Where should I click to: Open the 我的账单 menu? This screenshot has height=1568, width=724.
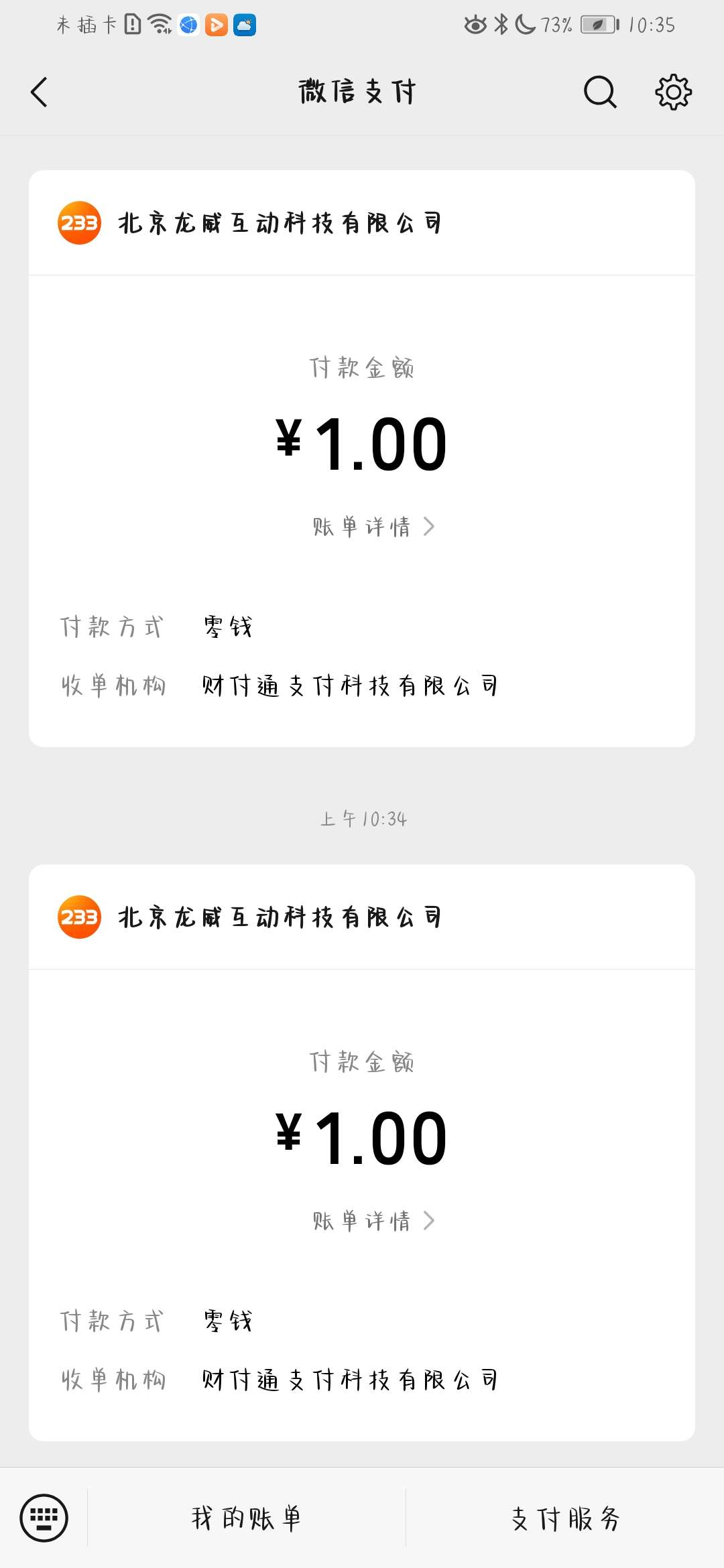246,1518
